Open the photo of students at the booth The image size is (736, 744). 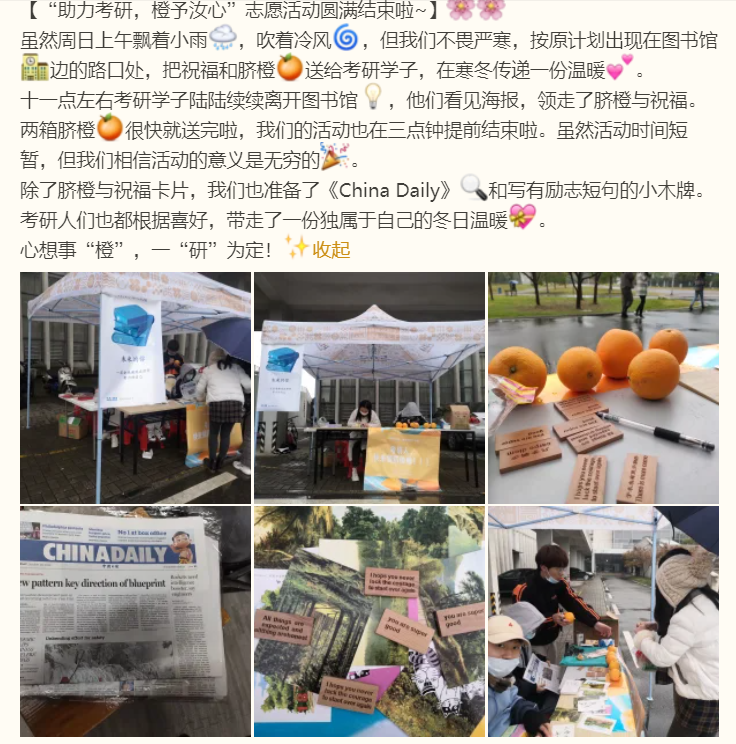[603, 622]
